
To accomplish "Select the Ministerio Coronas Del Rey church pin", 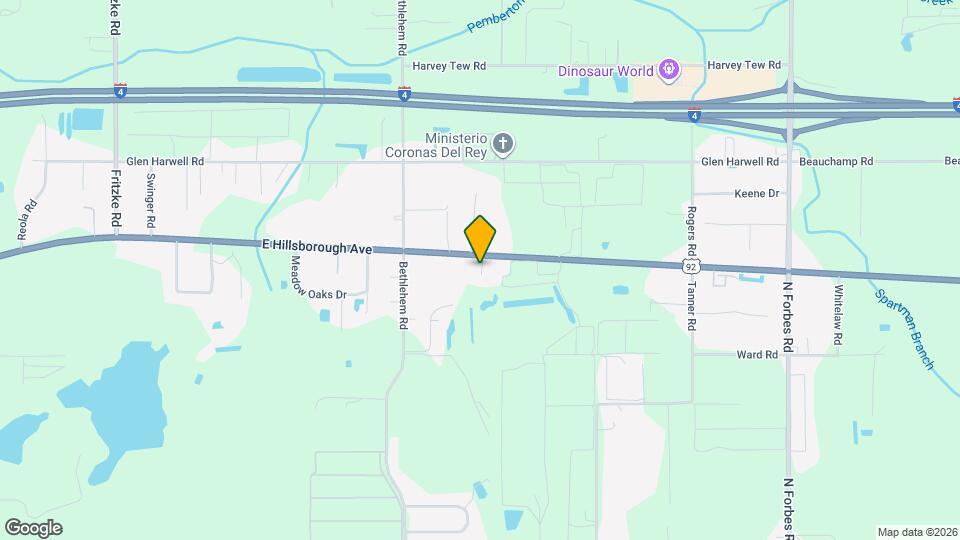I will (504, 145).
